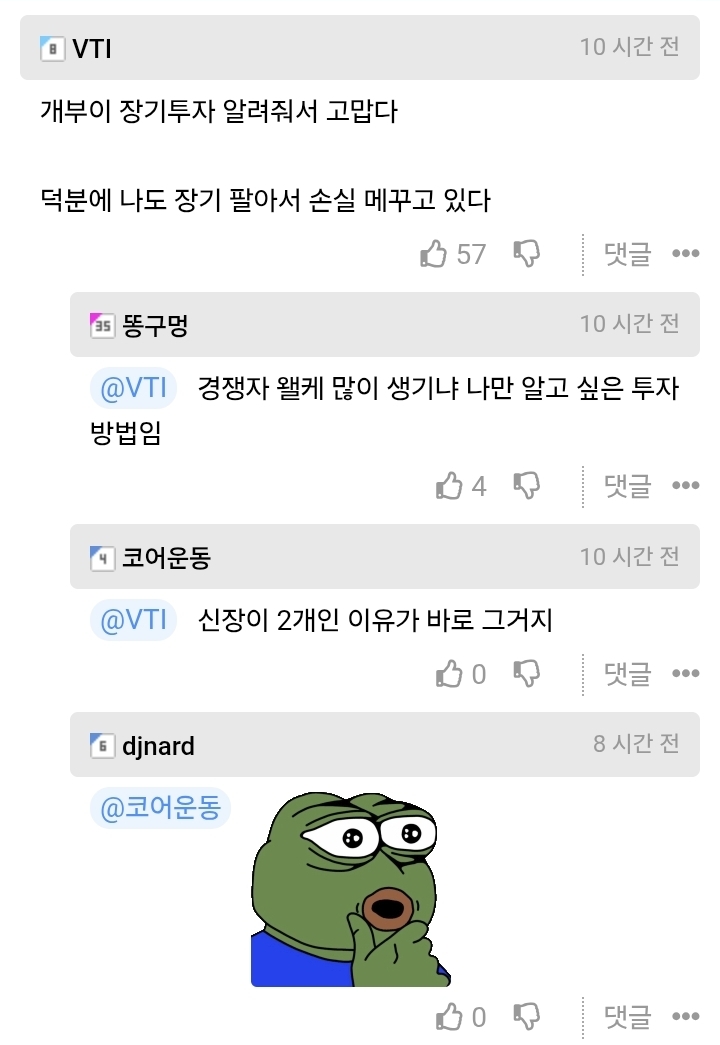Dislike 똥구멍's reply

[x=526, y=486]
